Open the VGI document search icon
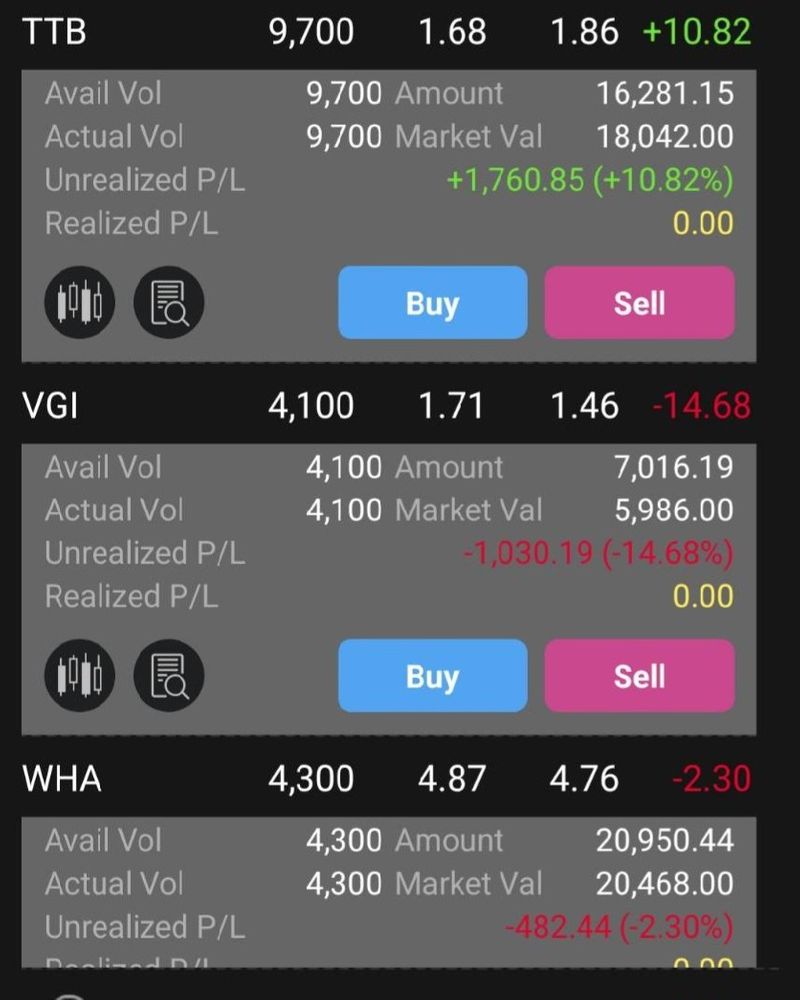This screenshot has height=1000, width=800. (x=168, y=676)
